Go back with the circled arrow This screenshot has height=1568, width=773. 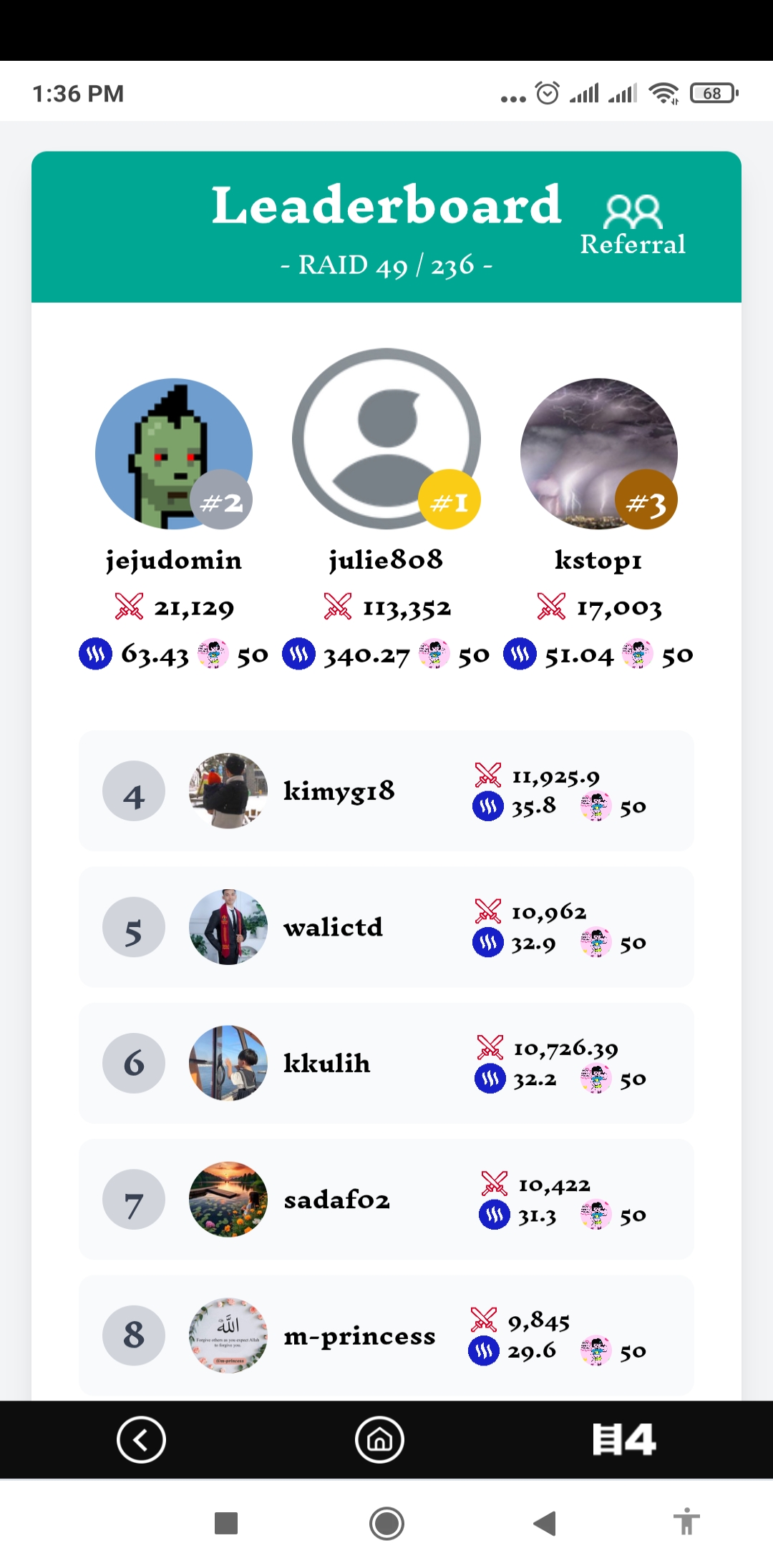point(141,1439)
